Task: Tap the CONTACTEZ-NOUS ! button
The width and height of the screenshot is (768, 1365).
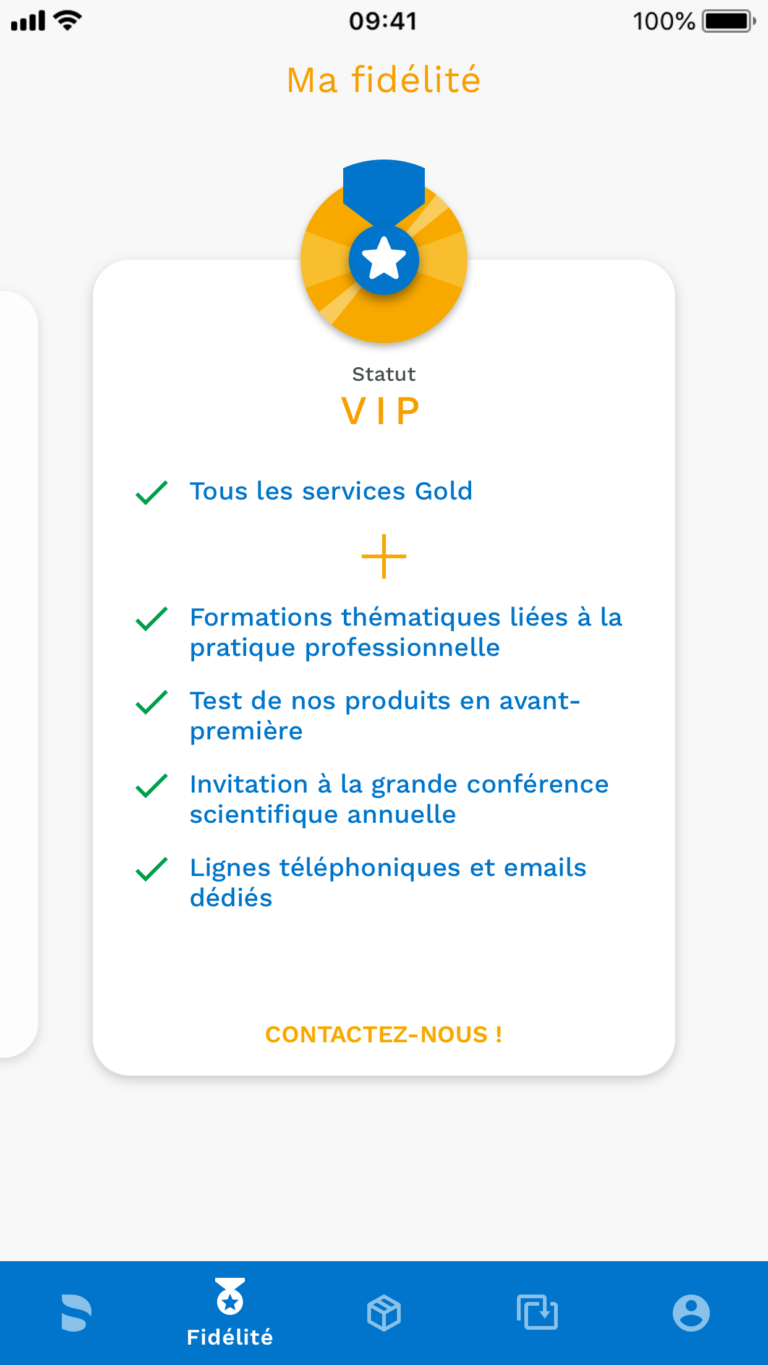Action: (x=383, y=1034)
